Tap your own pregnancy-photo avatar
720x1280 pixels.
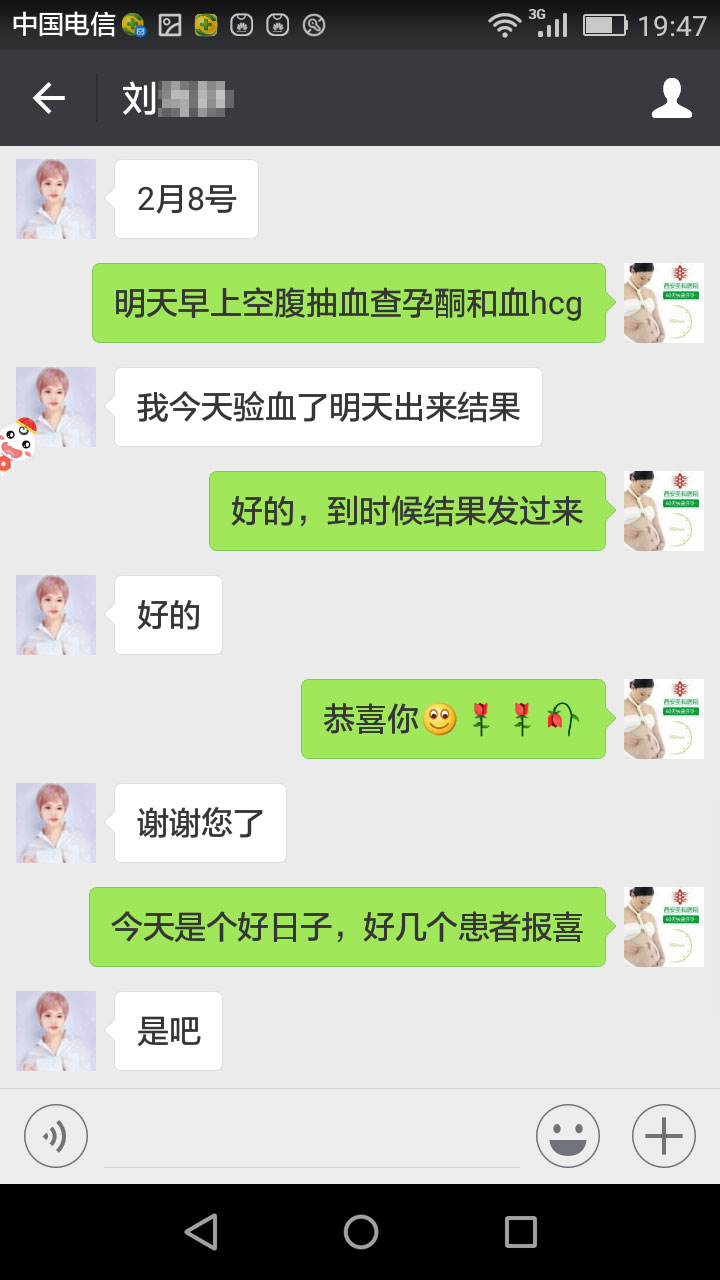coord(663,927)
